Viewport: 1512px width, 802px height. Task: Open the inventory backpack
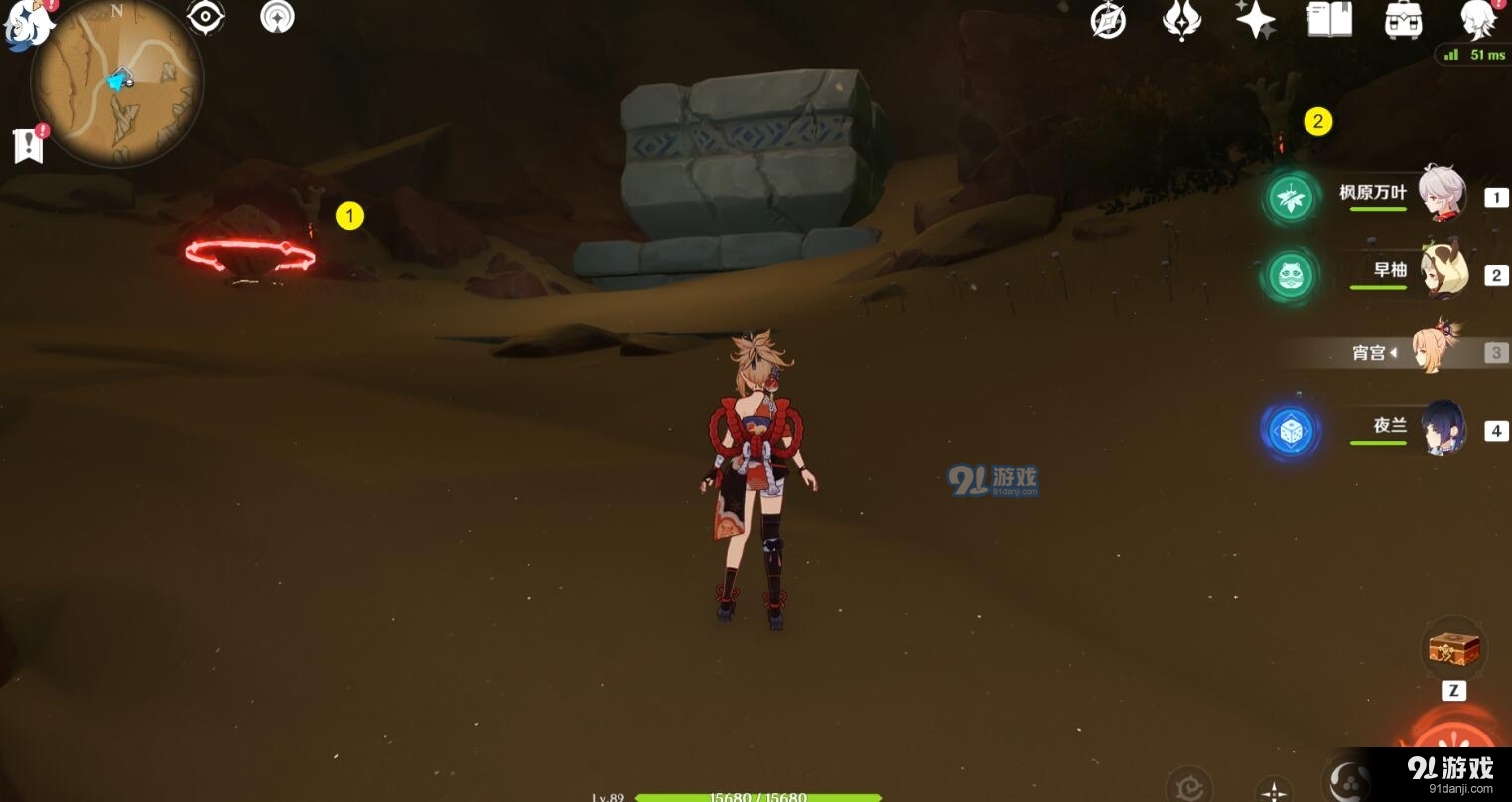(1403, 20)
